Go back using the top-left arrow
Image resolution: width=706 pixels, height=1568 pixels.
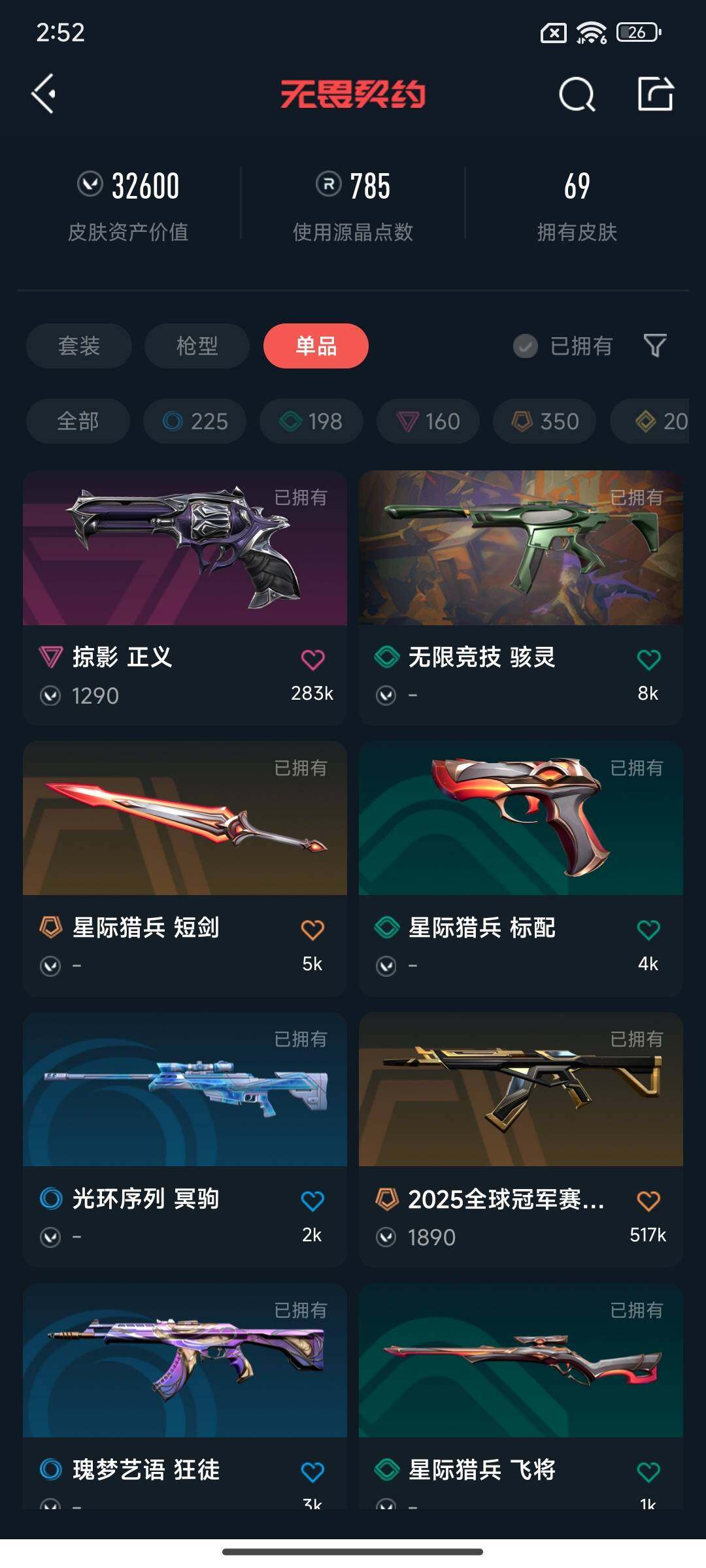(44, 94)
